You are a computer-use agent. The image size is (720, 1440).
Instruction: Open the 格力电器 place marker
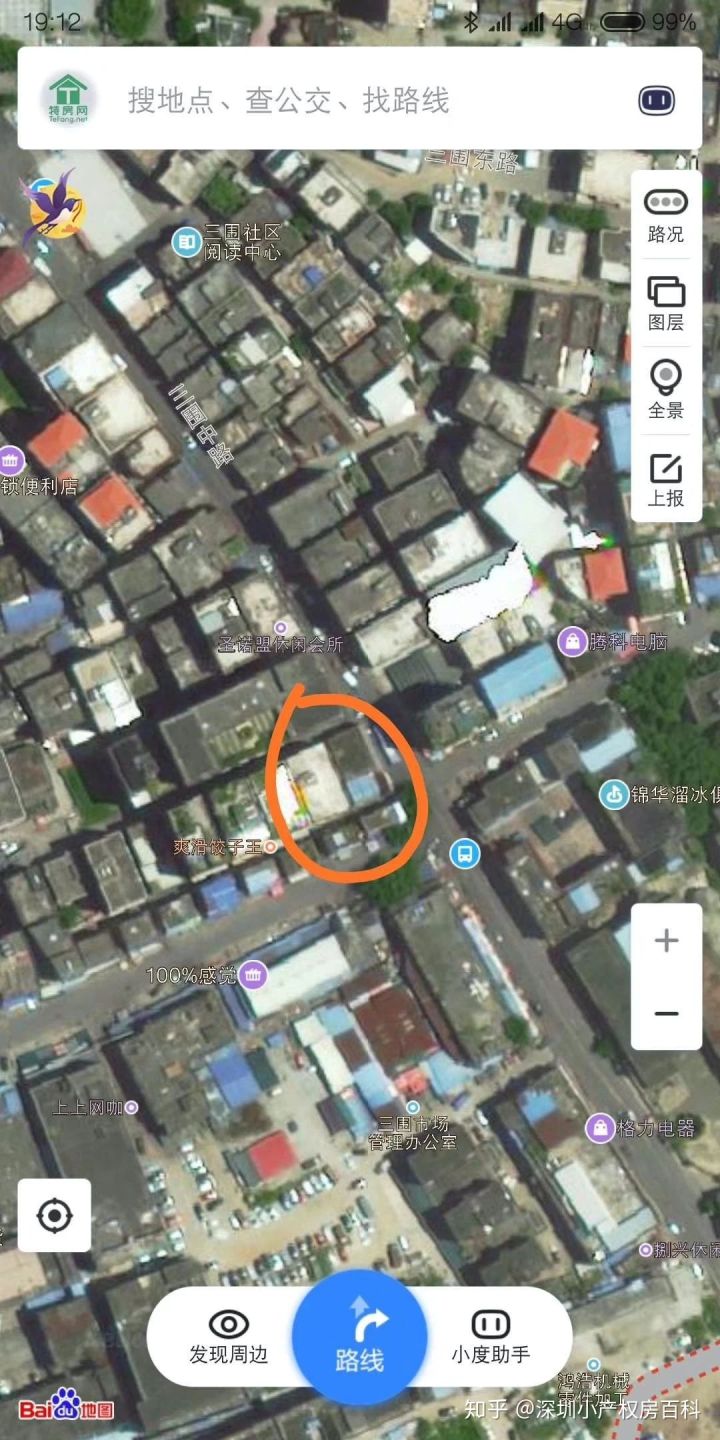point(600,1128)
